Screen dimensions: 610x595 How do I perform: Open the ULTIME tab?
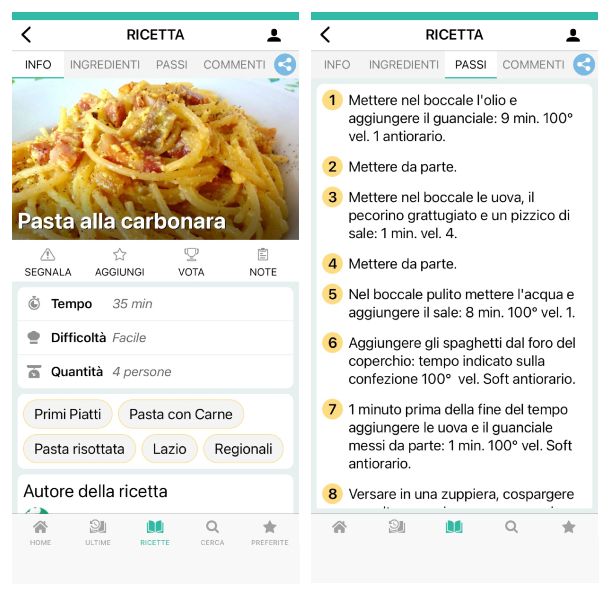point(98,532)
